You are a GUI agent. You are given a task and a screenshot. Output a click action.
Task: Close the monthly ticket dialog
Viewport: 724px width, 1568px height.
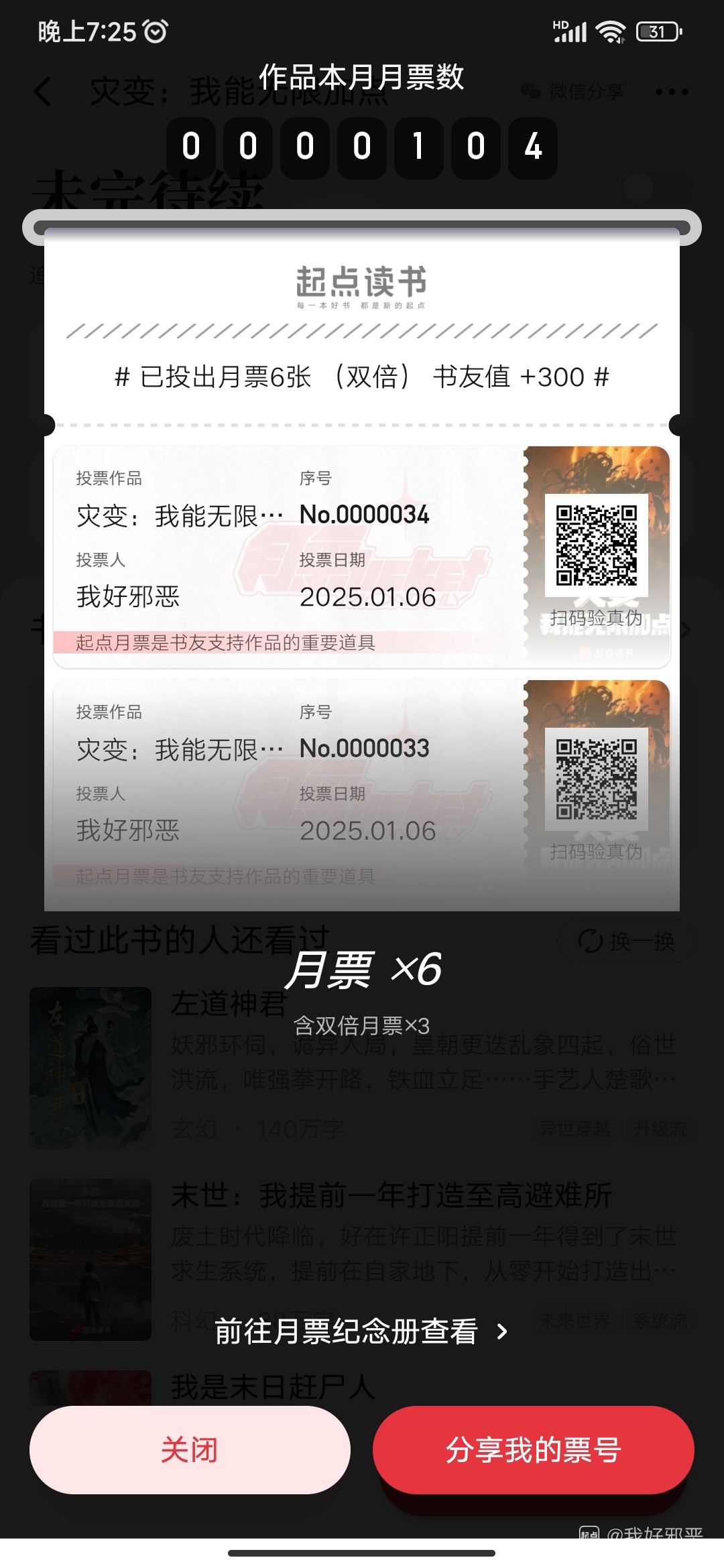coord(190,1449)
